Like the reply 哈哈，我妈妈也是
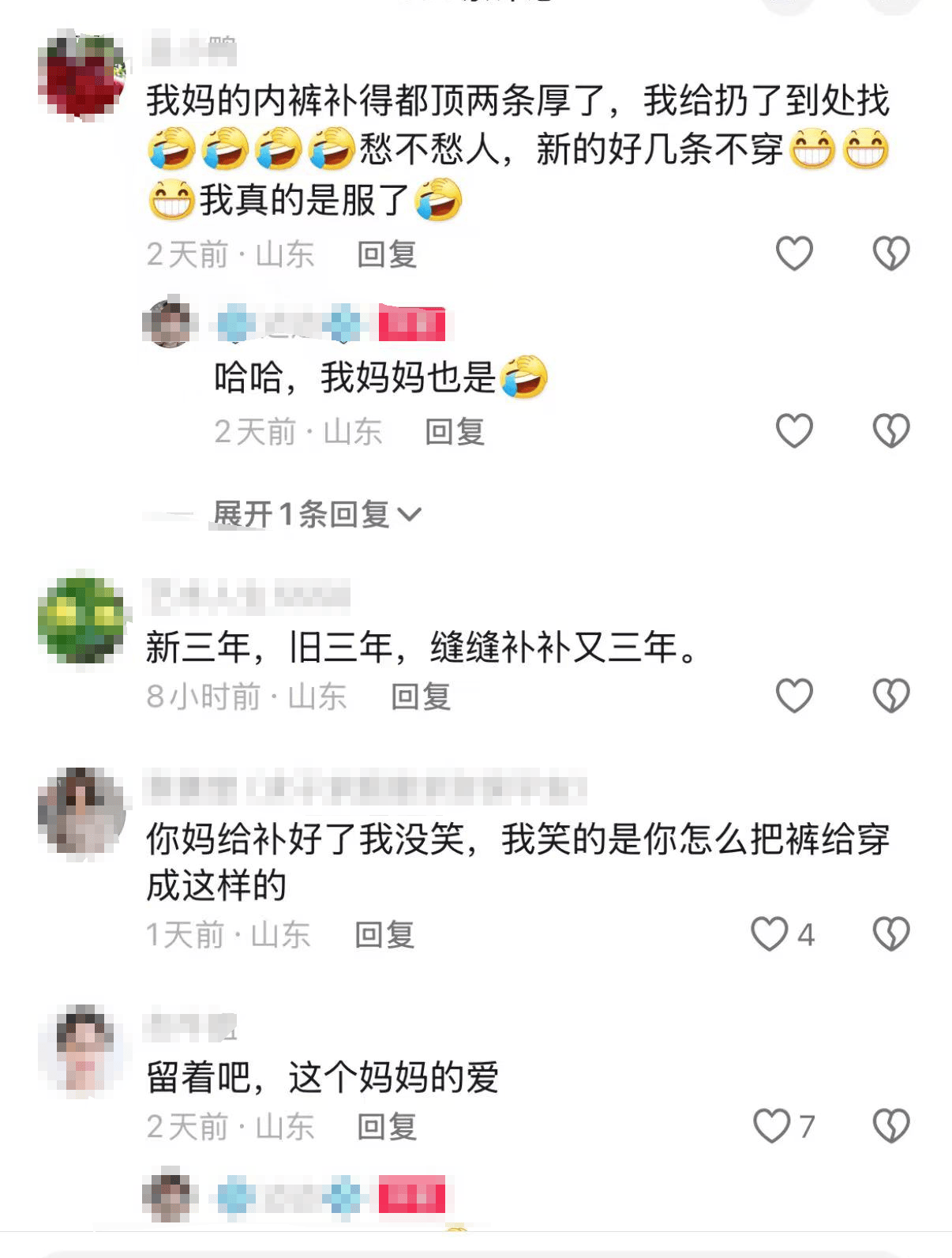 [x=793, y=431]
